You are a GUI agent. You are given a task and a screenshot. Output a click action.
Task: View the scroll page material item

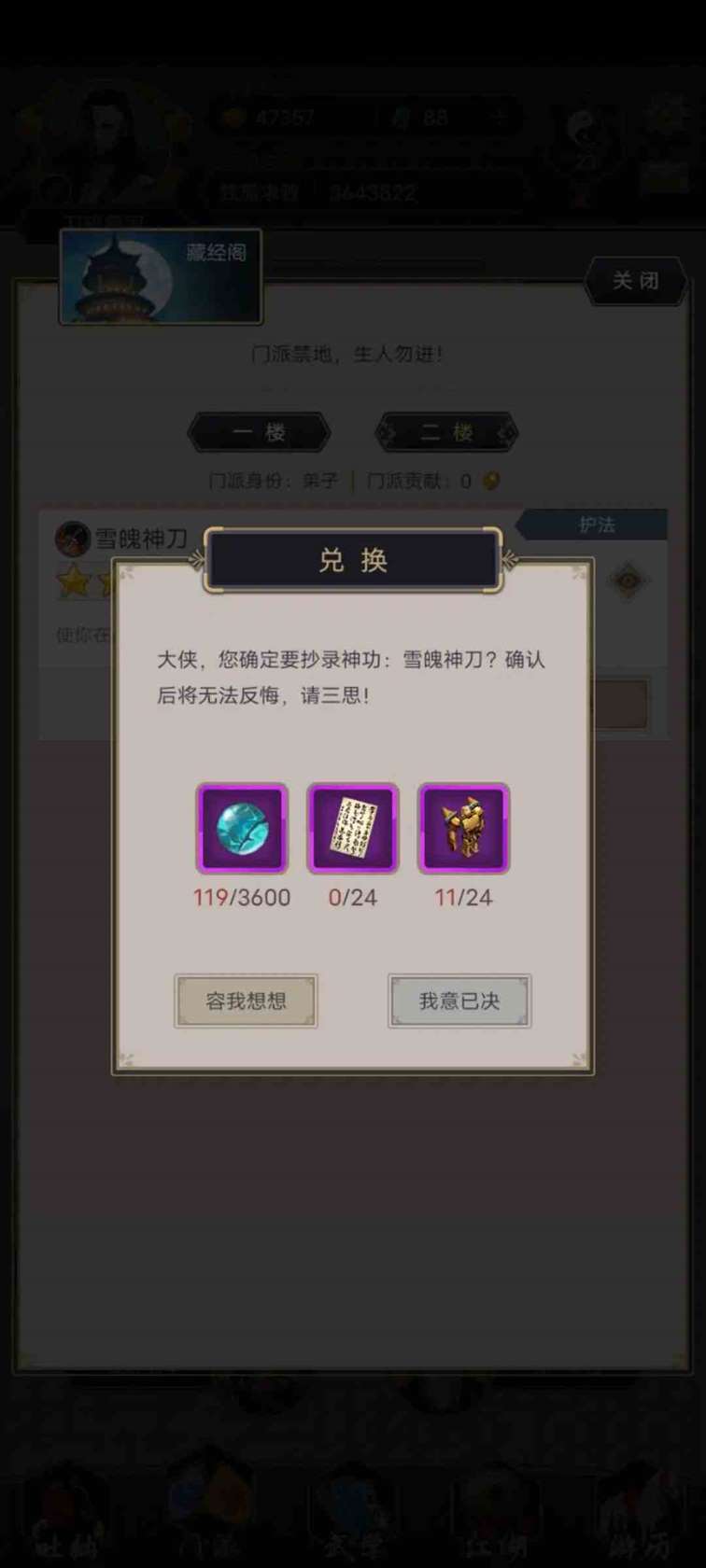(353, 828)
